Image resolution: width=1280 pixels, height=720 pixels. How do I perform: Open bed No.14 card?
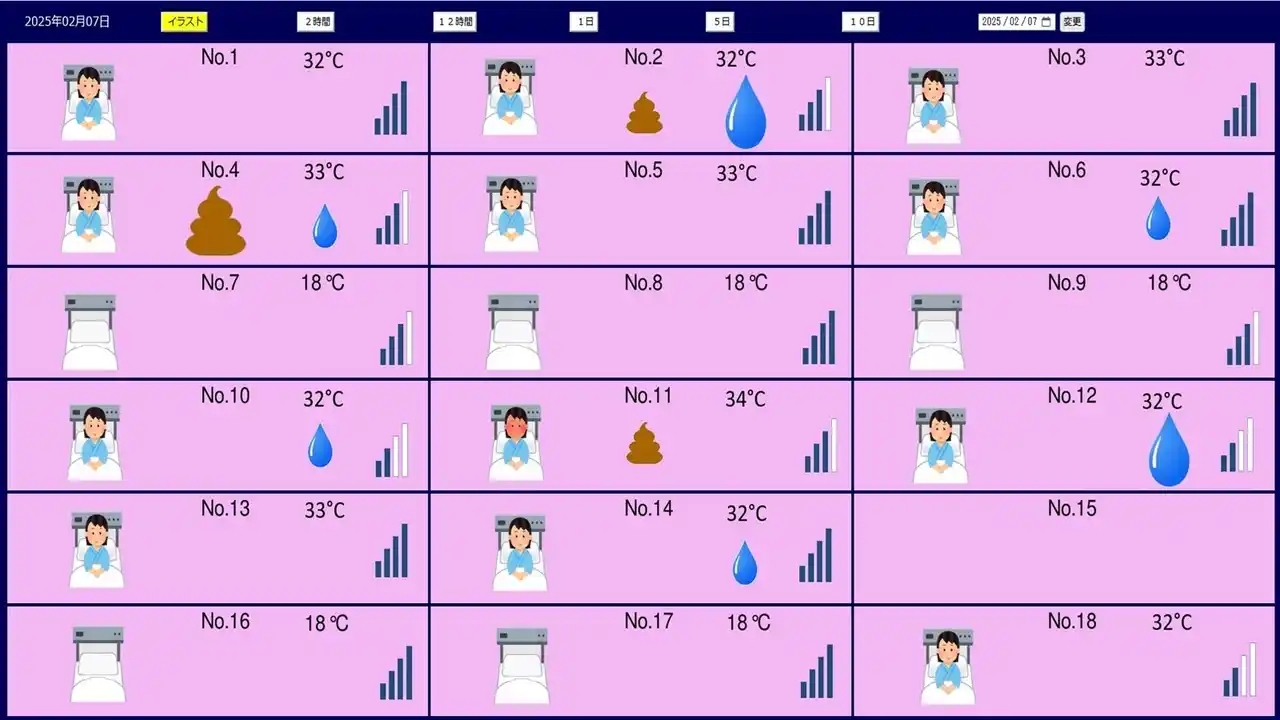(641, 549)
